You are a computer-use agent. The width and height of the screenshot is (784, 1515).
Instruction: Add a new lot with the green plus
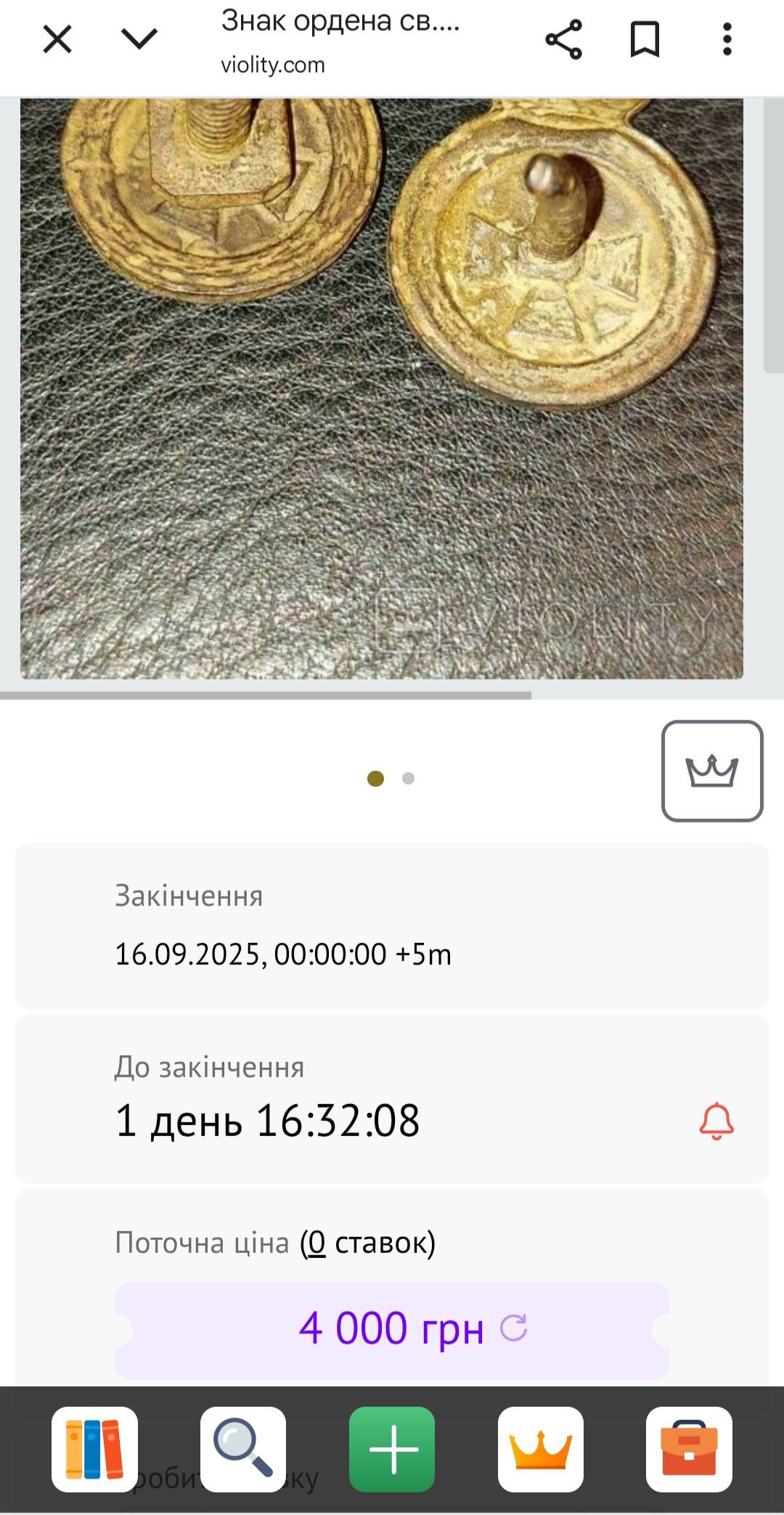tap(392, 1450)
